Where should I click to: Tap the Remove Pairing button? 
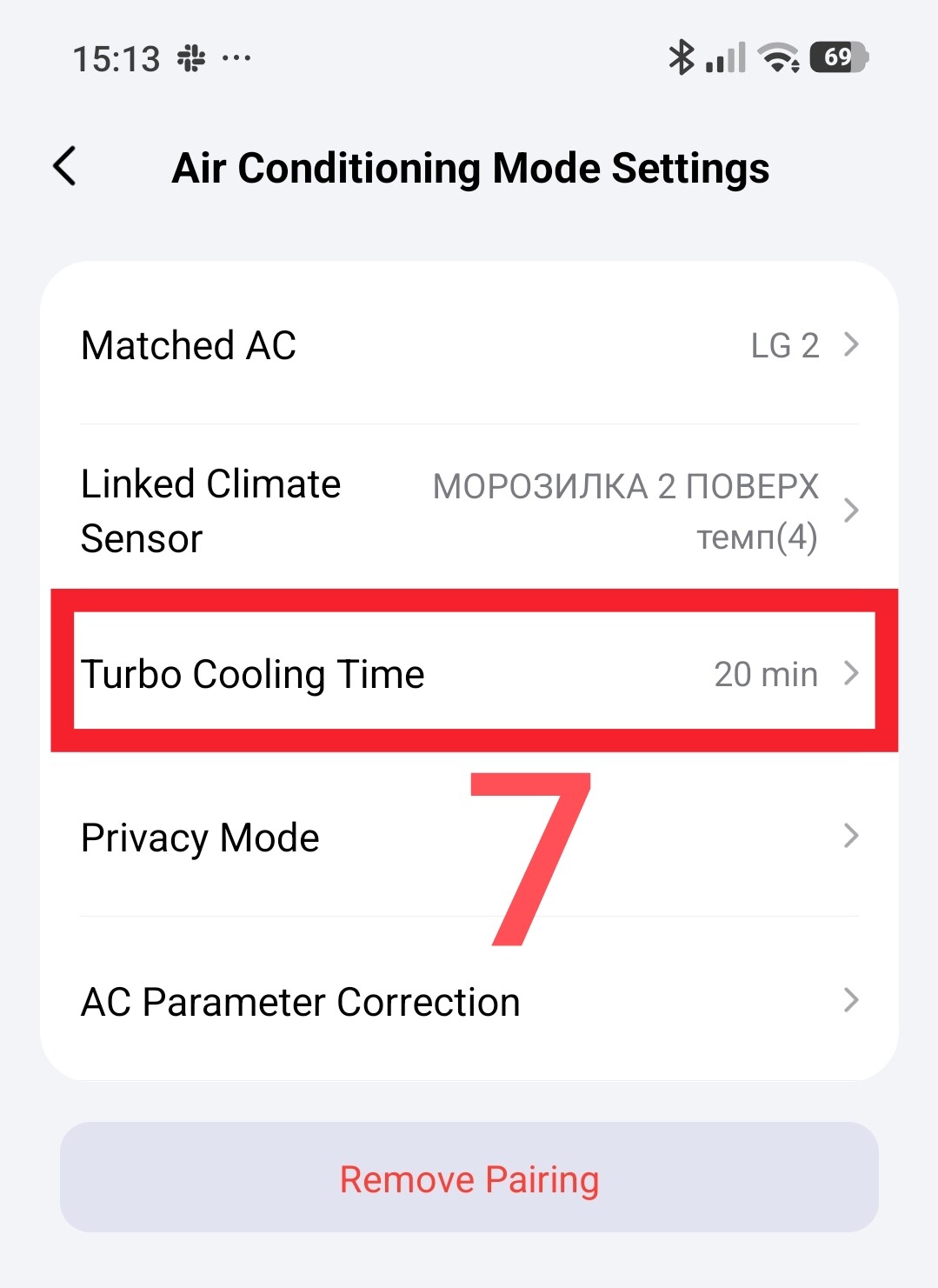coord(469,1178)
